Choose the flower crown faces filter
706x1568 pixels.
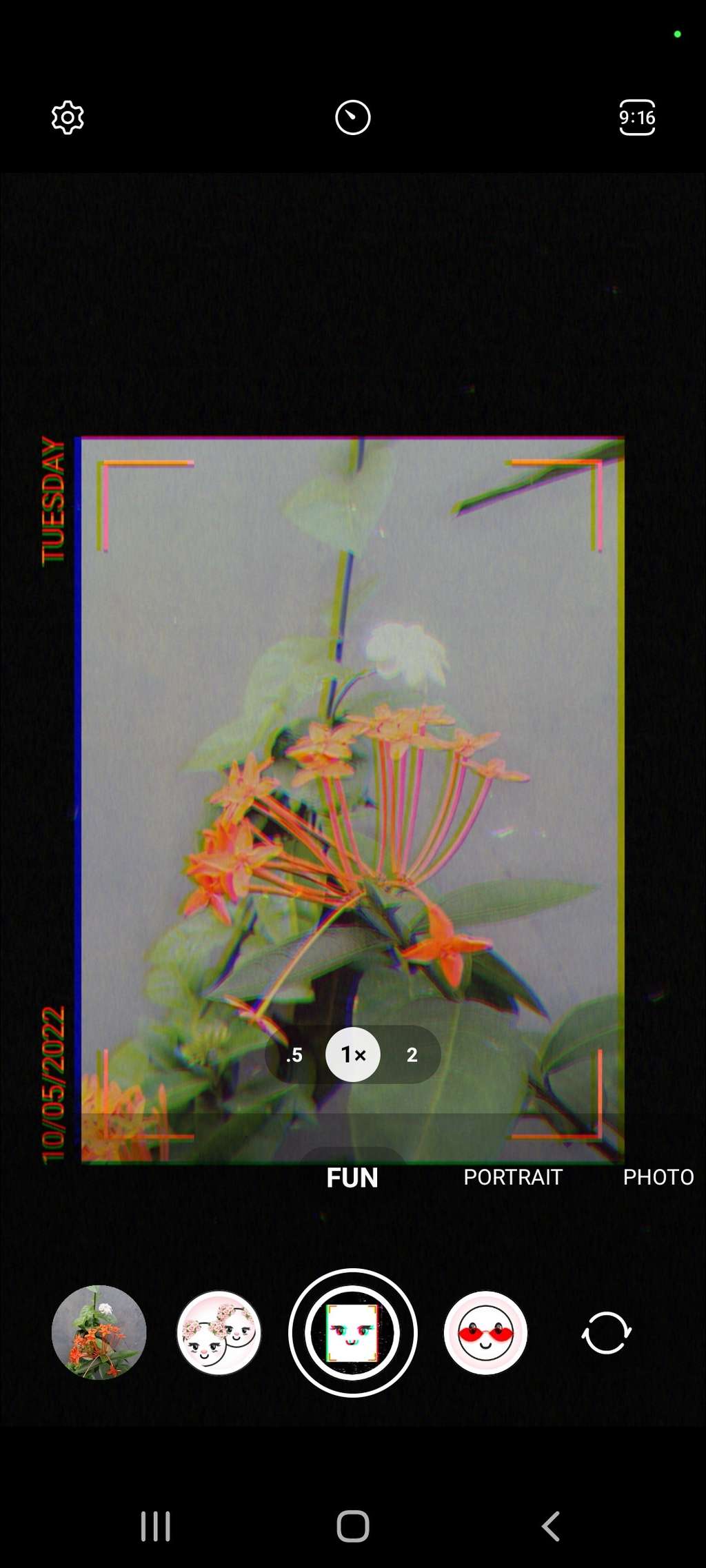tap(219, 1332)
